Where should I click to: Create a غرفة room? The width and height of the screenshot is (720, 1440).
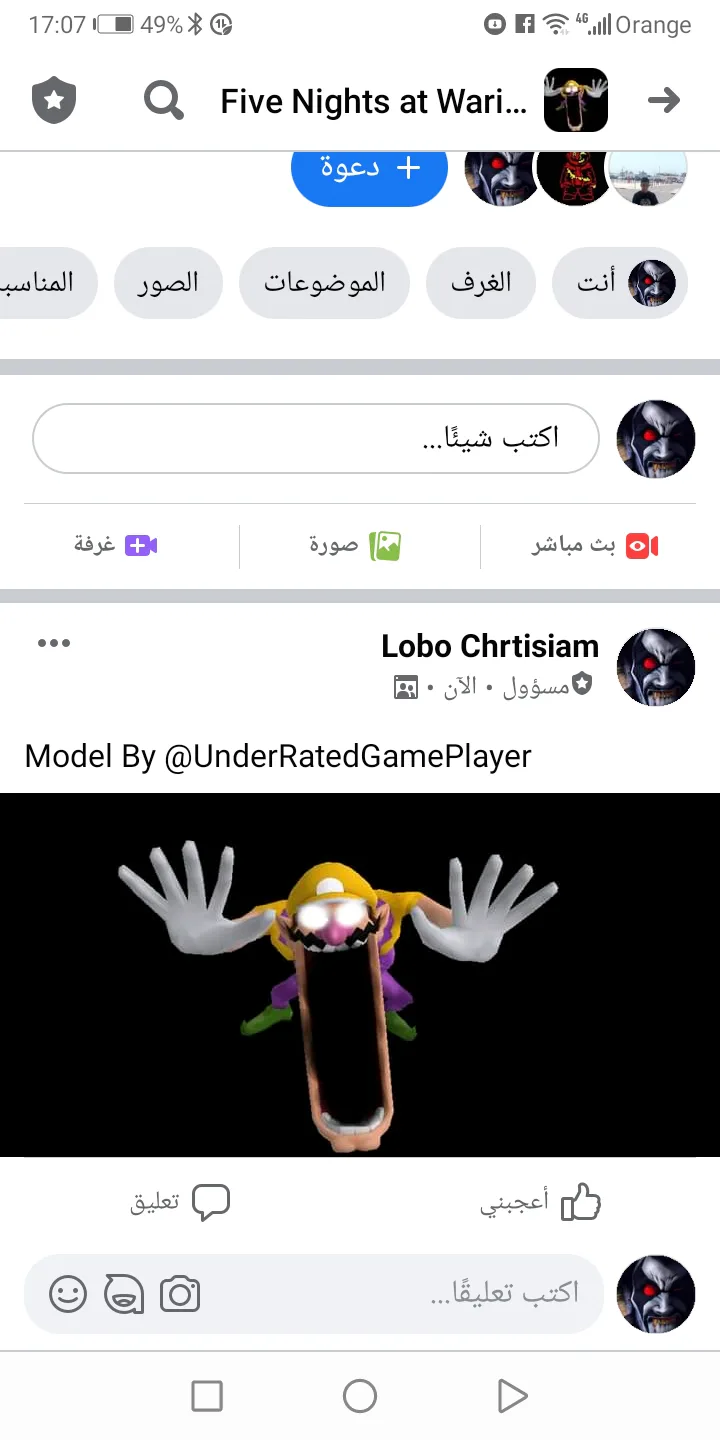(116, 546)
